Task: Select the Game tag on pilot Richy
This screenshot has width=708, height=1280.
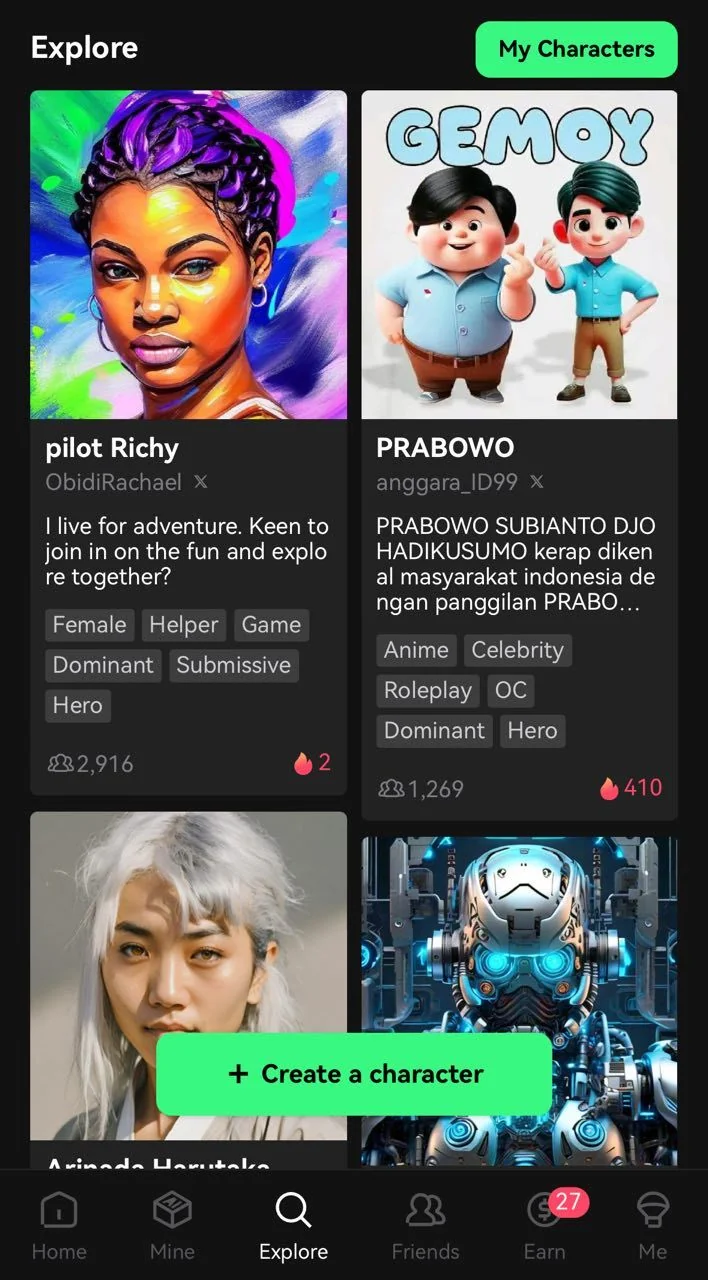Action: pyautogui.click(x=271, y=625)
